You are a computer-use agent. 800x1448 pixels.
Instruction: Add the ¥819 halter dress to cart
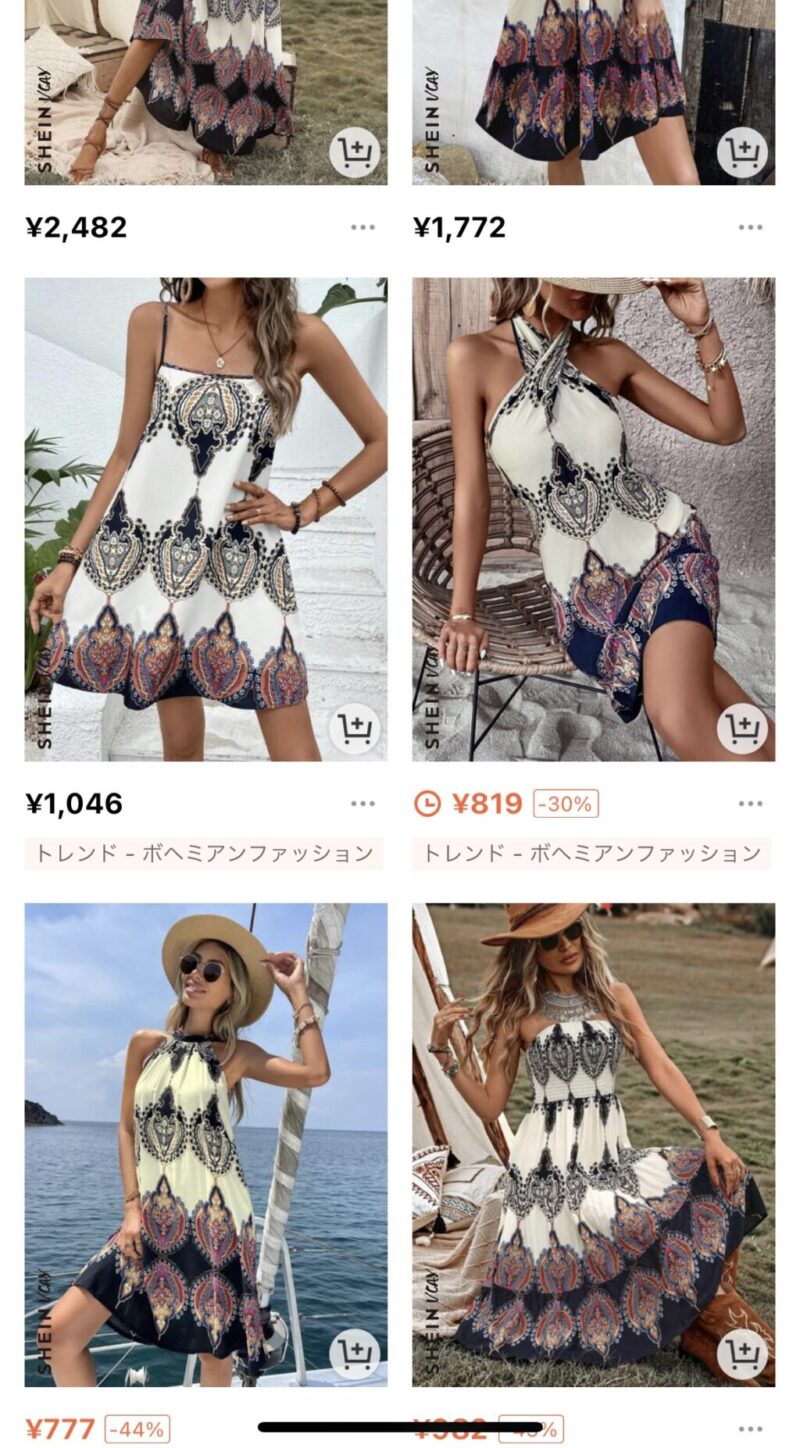742,729
